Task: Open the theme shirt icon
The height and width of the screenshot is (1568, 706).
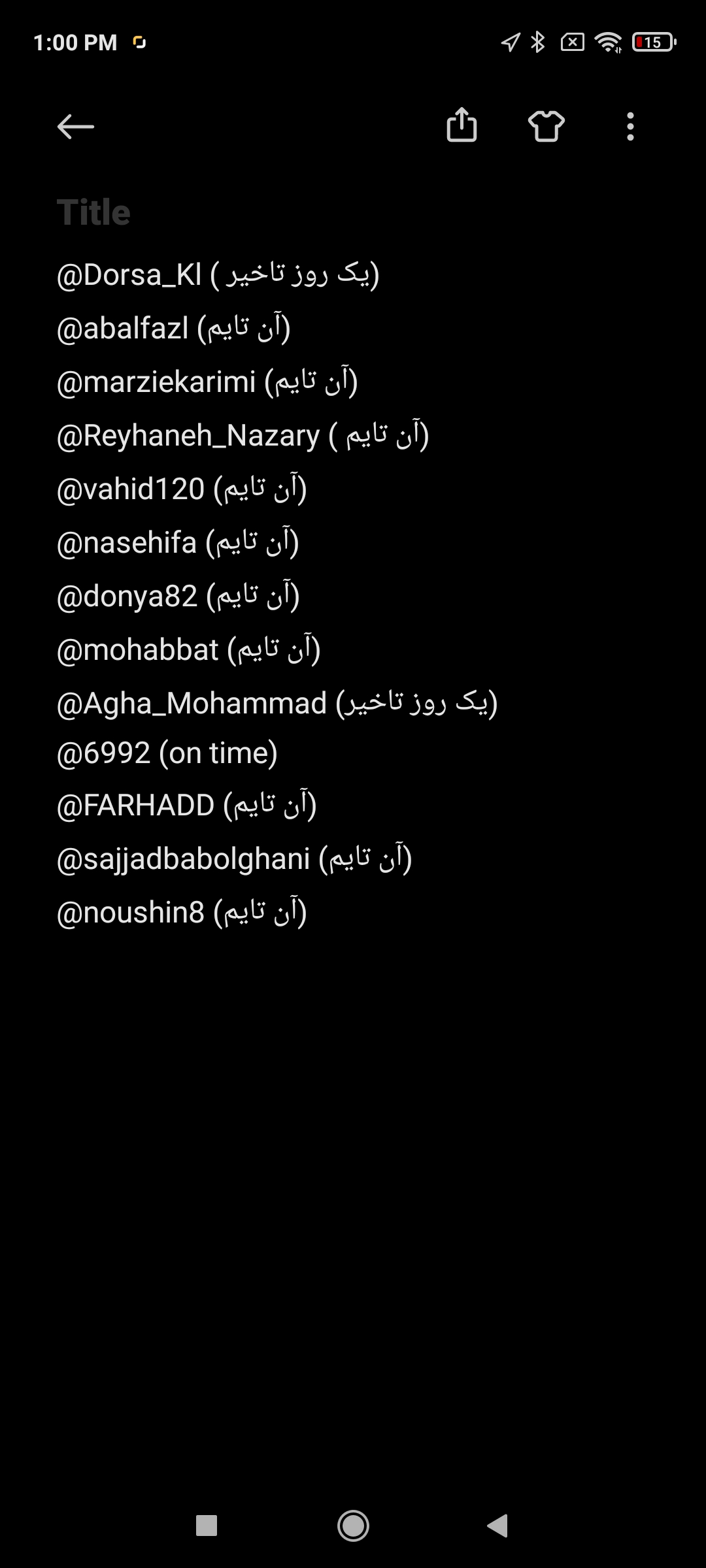Action: 546,126
